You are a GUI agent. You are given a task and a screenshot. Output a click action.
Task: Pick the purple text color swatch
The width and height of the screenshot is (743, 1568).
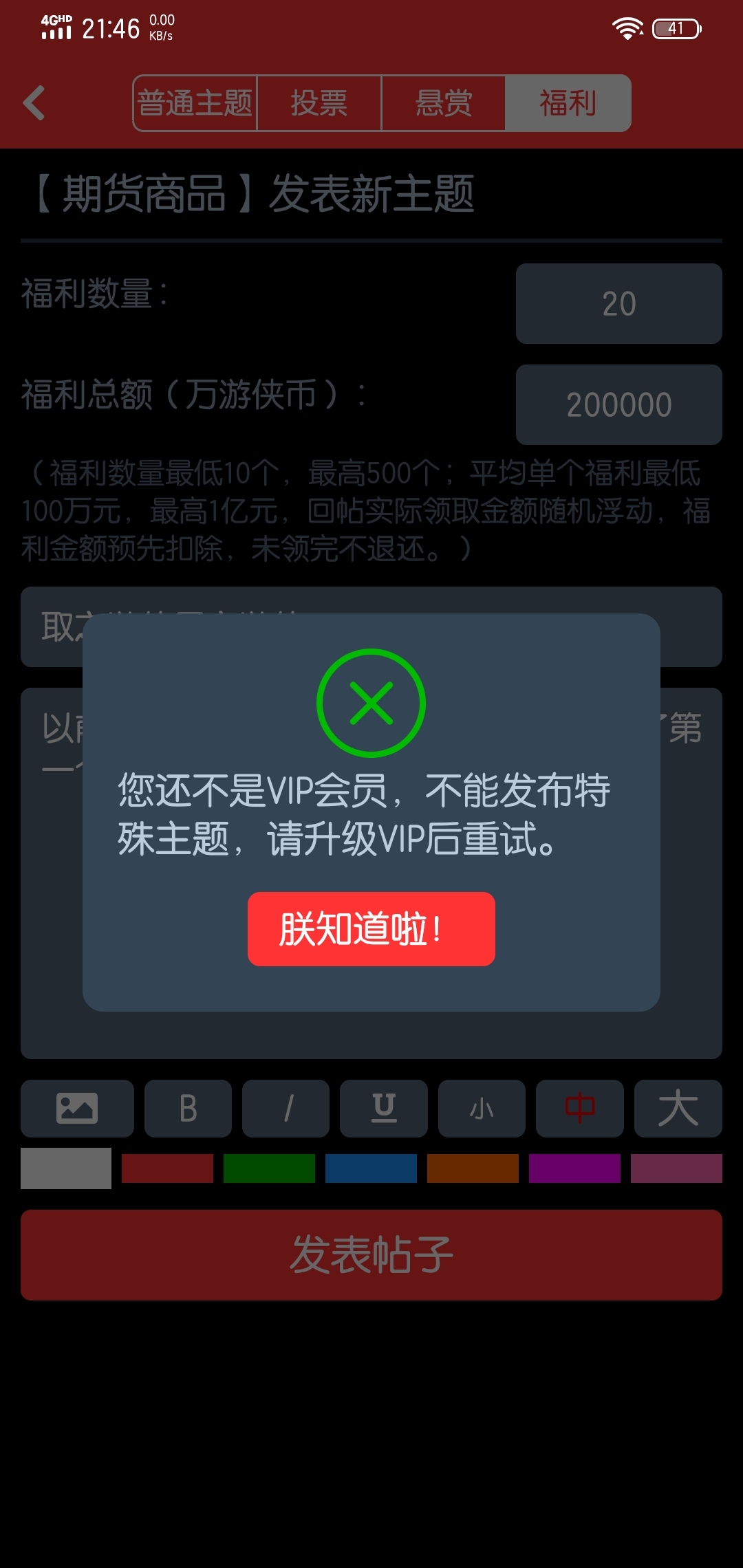[574, 1168]
